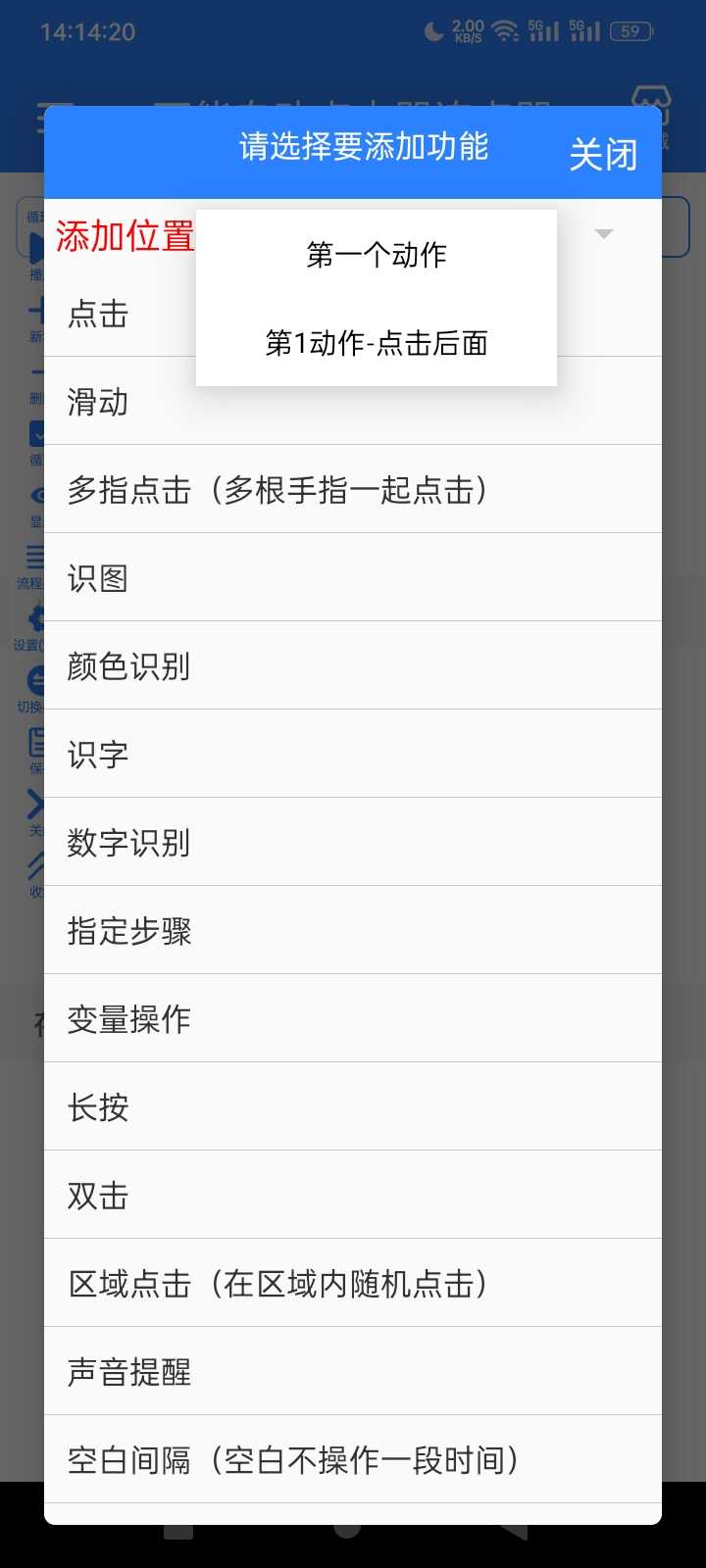Add 区域点击 random click function

tap(353, 1284)
